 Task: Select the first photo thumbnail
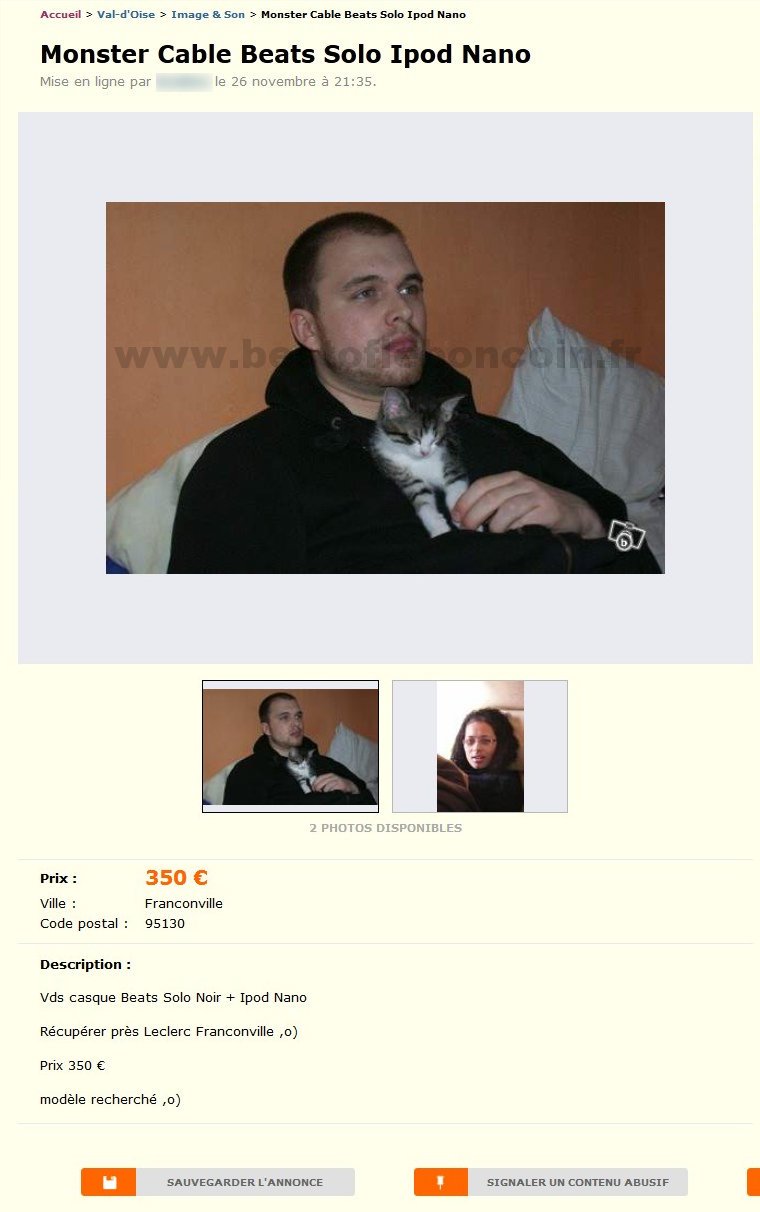[290, 746]
